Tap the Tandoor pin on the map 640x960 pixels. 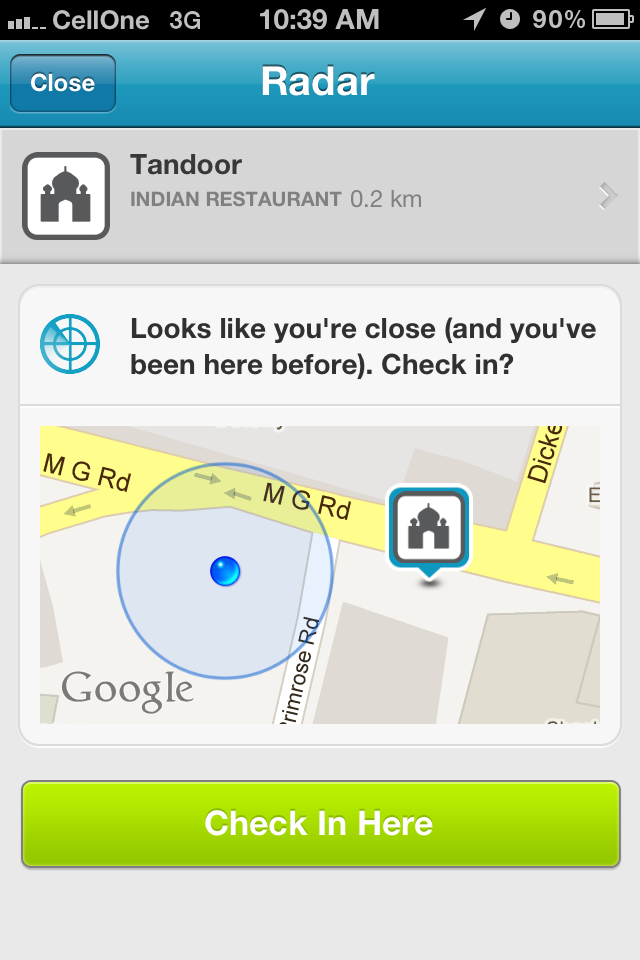(x=429, y=529)
